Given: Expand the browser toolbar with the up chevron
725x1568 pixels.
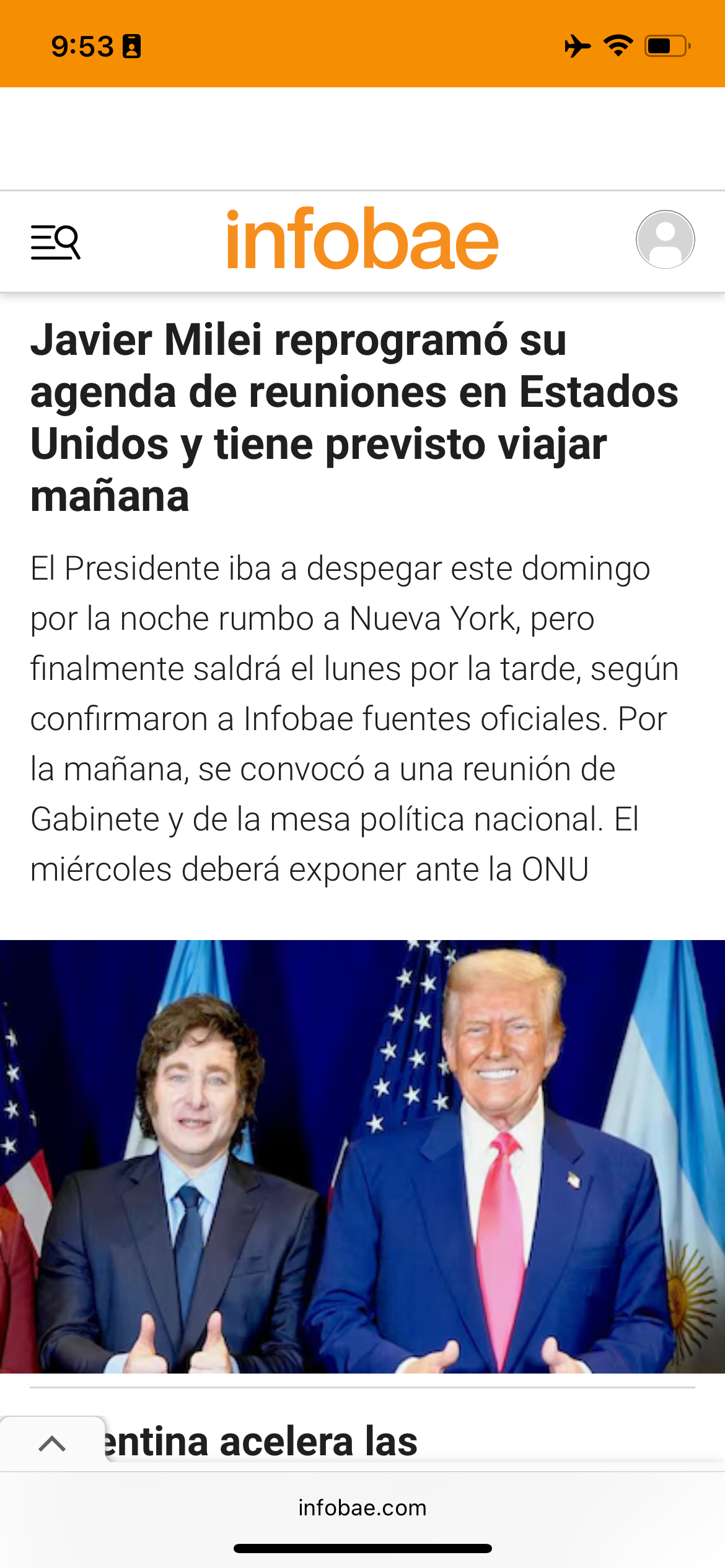Looking at the screenshot, I should pyautogui.click(x=52, y=1444).
